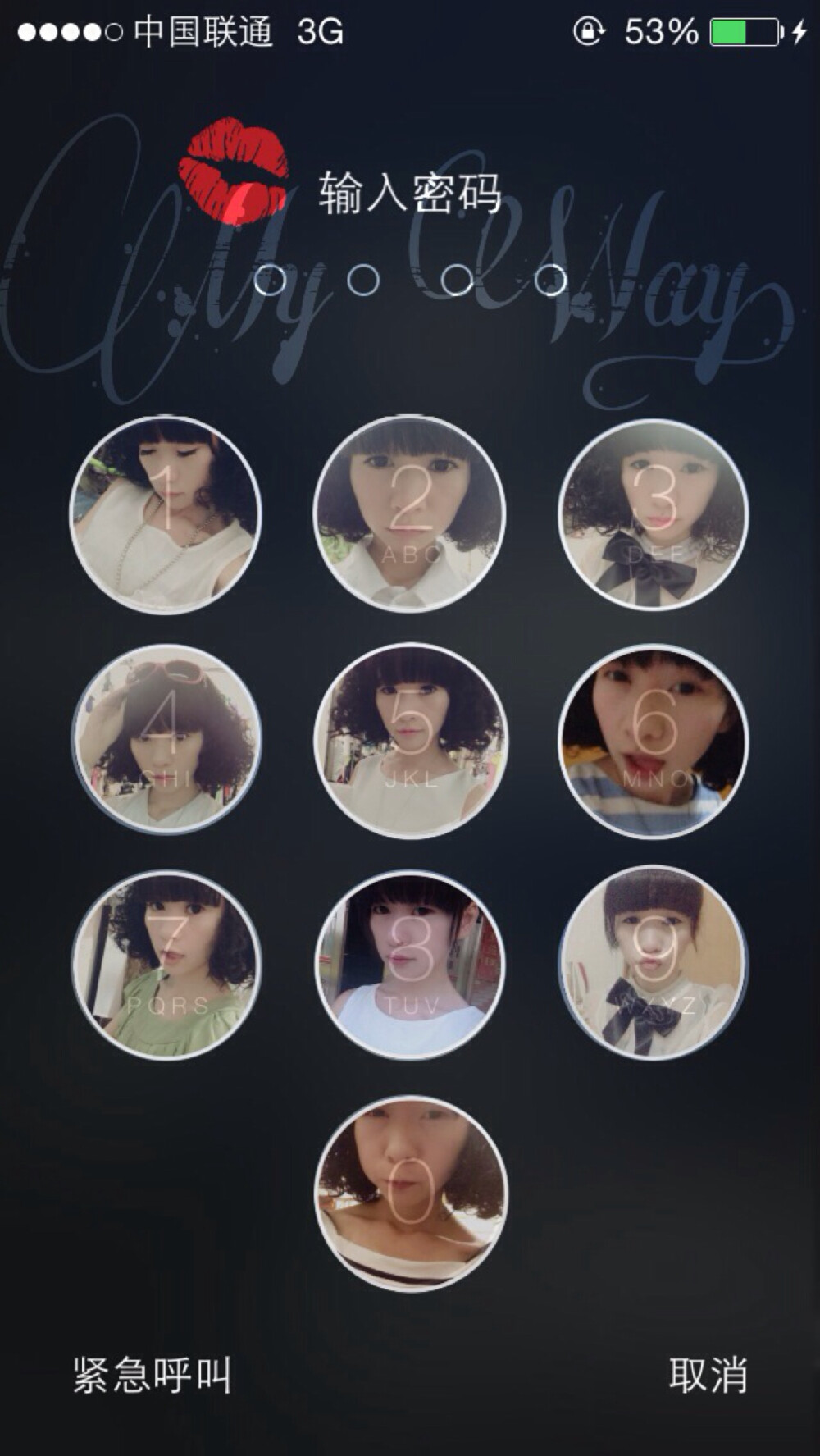Select digit 7 on the keypad
The width and height of the screenshot is (820, 1456).
pyautogui.click(x=166, y=965)
